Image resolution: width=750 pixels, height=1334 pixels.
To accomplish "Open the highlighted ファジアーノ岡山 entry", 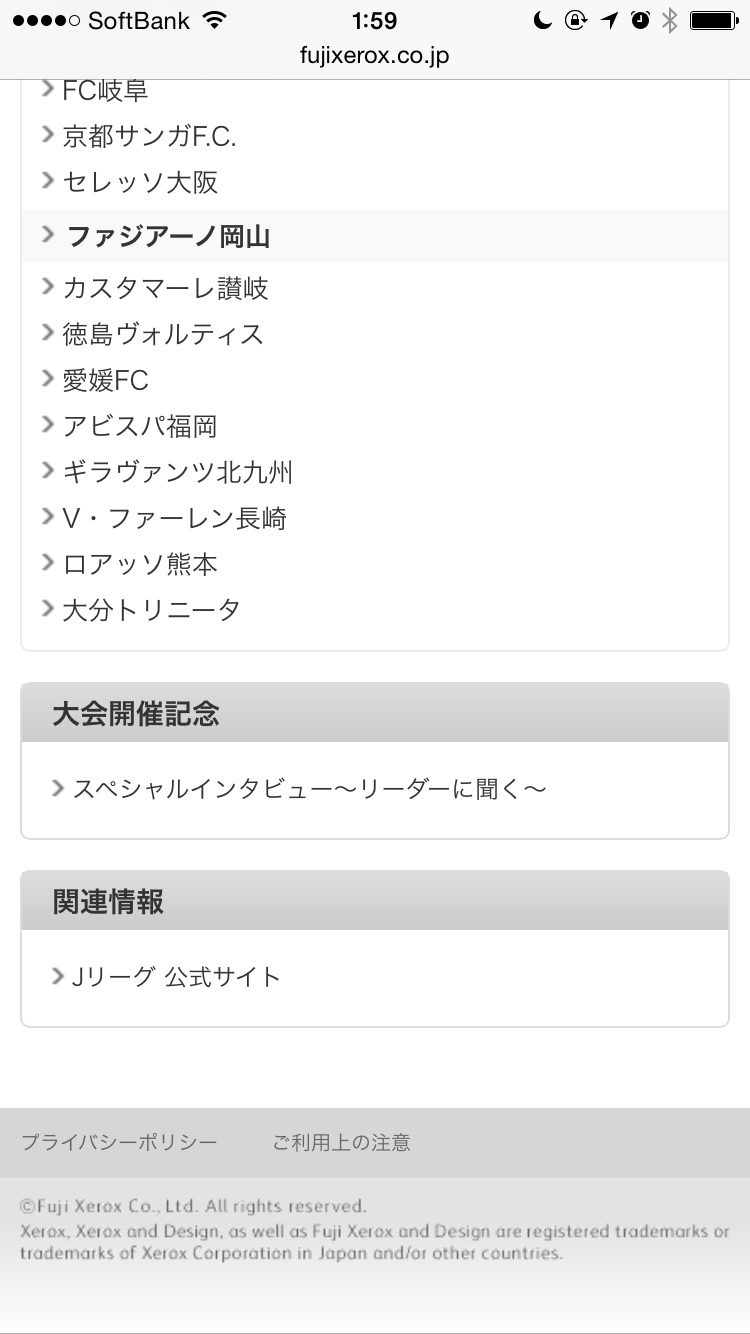I will click(168, 237).
